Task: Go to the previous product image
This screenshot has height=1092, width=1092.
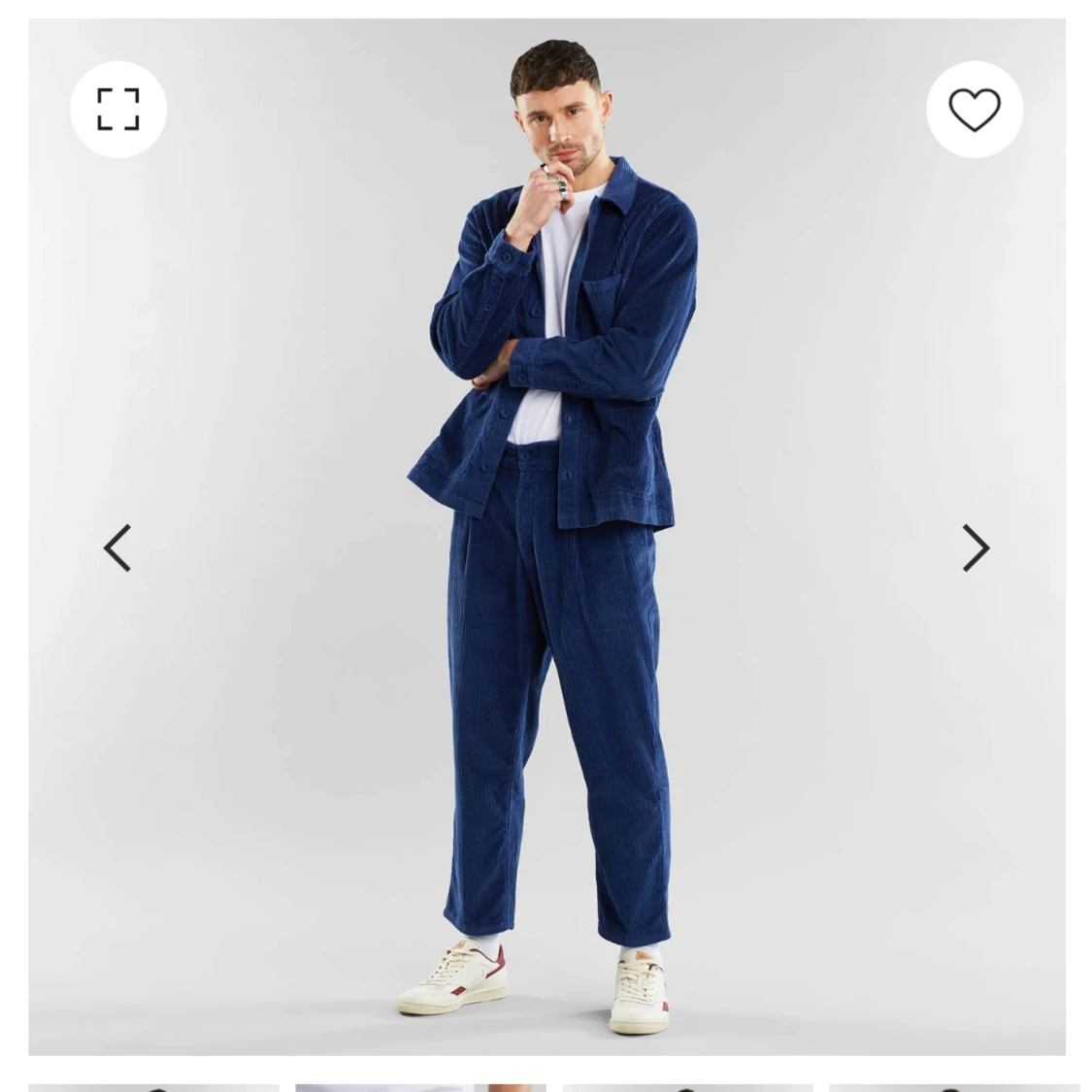Action: [x=117, y=548]
